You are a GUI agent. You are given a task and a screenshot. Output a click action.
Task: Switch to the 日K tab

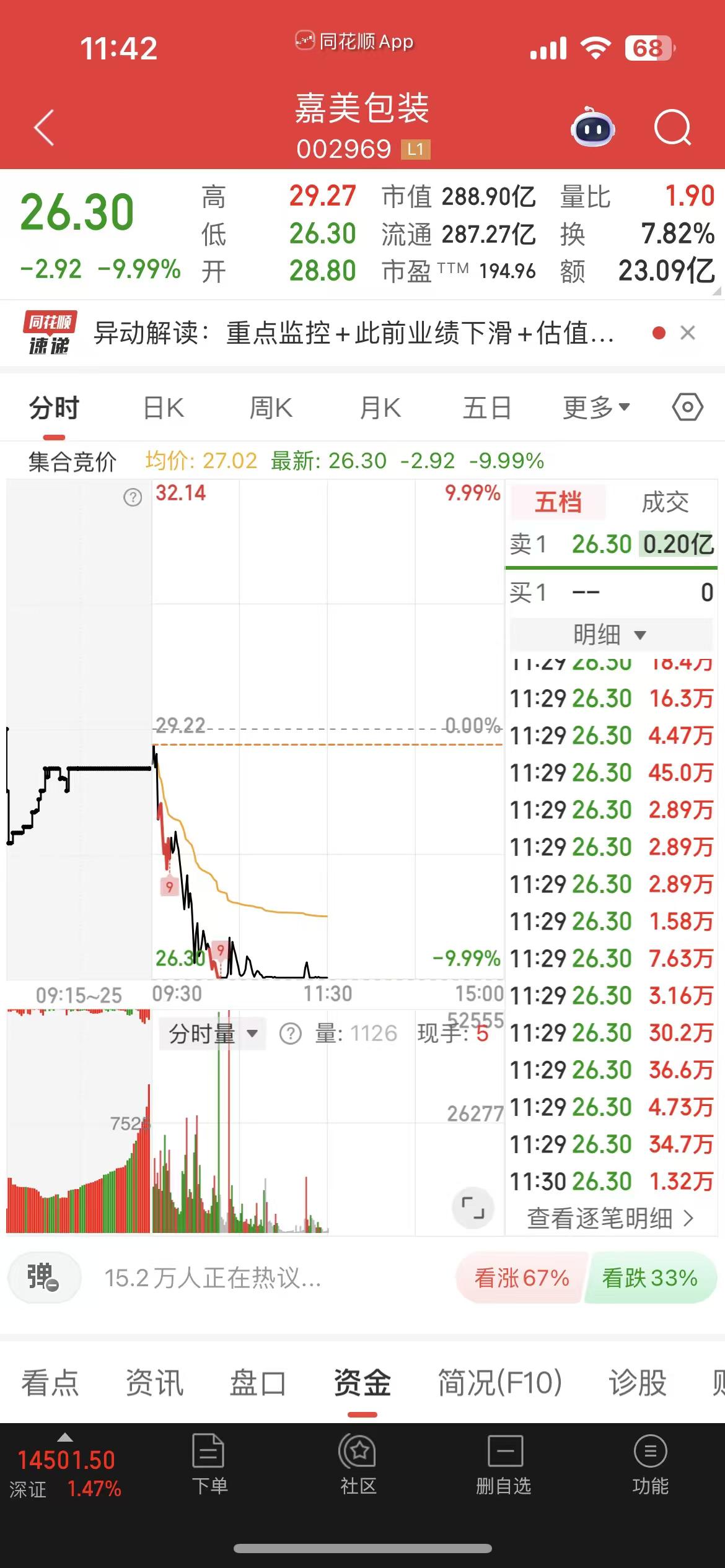click(162, 407)
